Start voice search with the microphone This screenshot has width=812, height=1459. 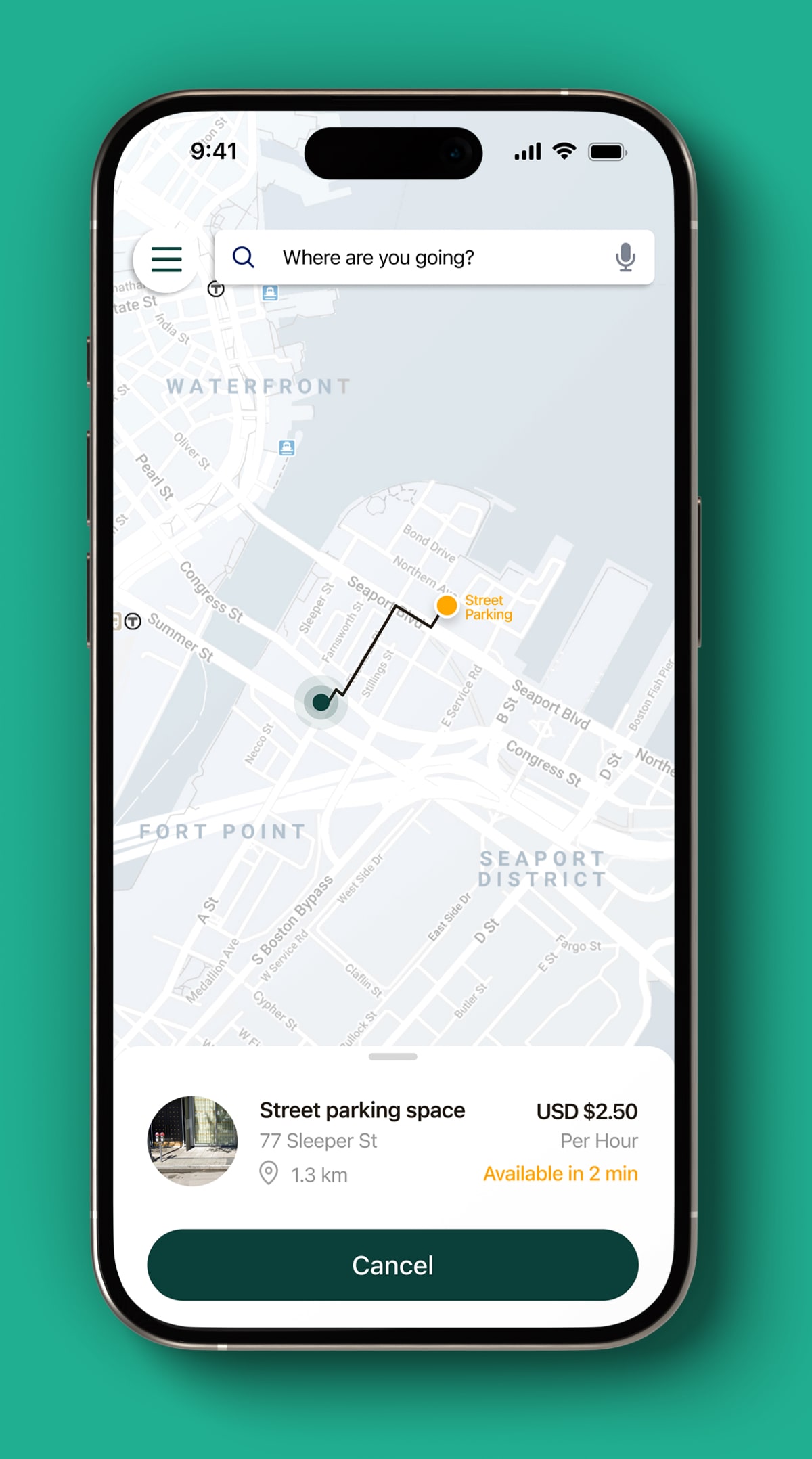click(625, 257)
